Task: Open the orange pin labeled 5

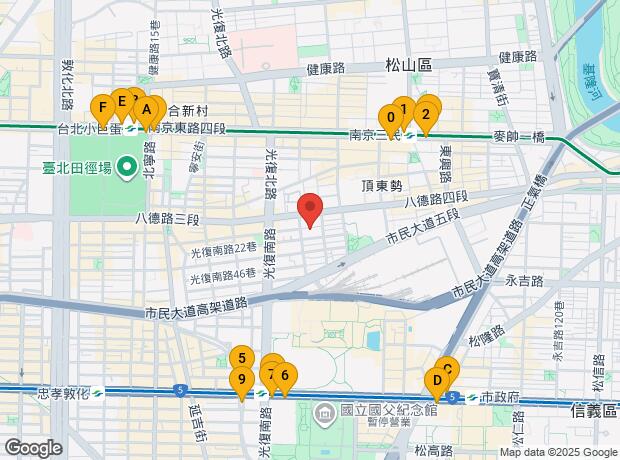Action: (x=239, y=358)
